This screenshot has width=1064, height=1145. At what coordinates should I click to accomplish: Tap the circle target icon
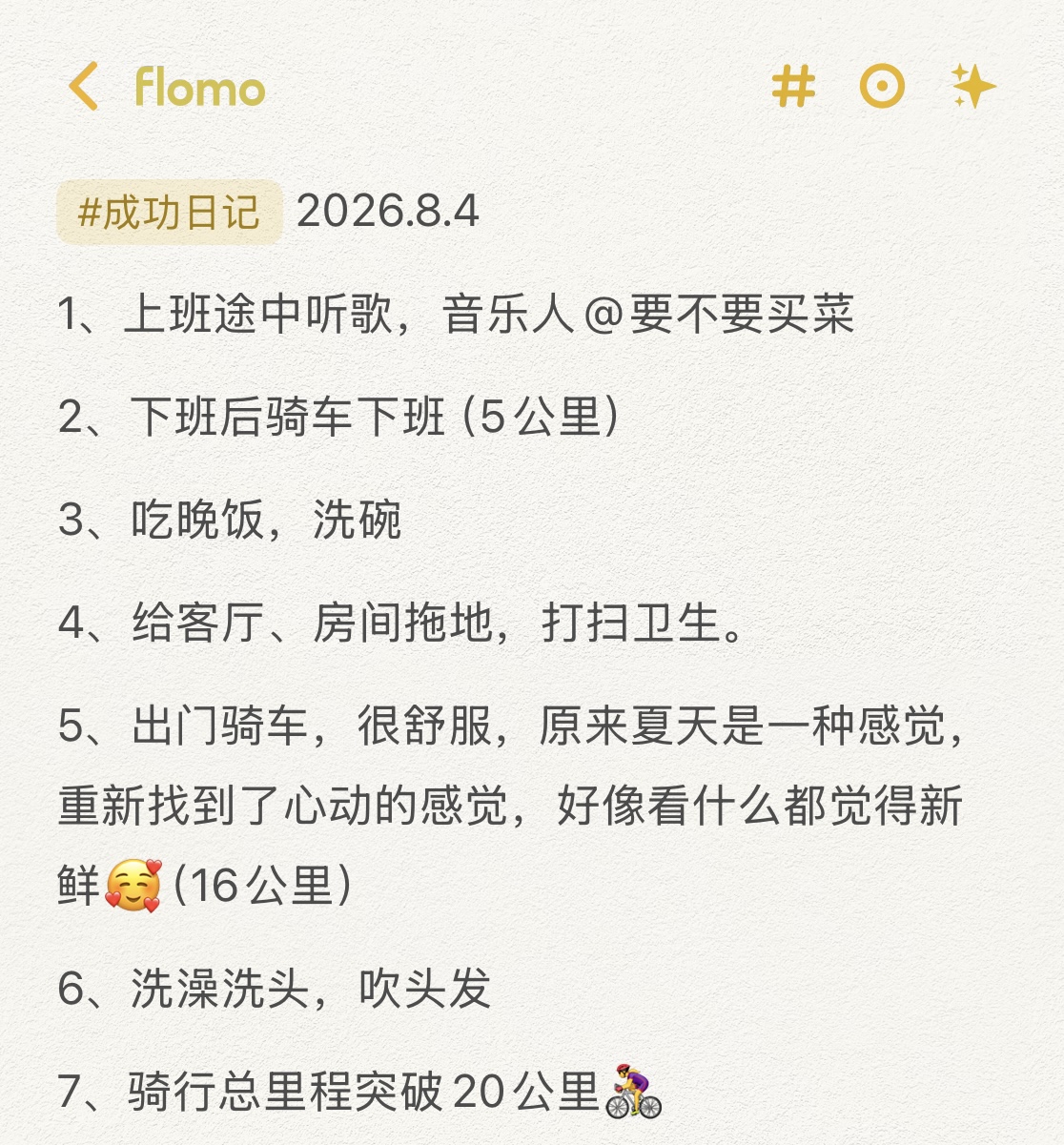tap(882, 87)
